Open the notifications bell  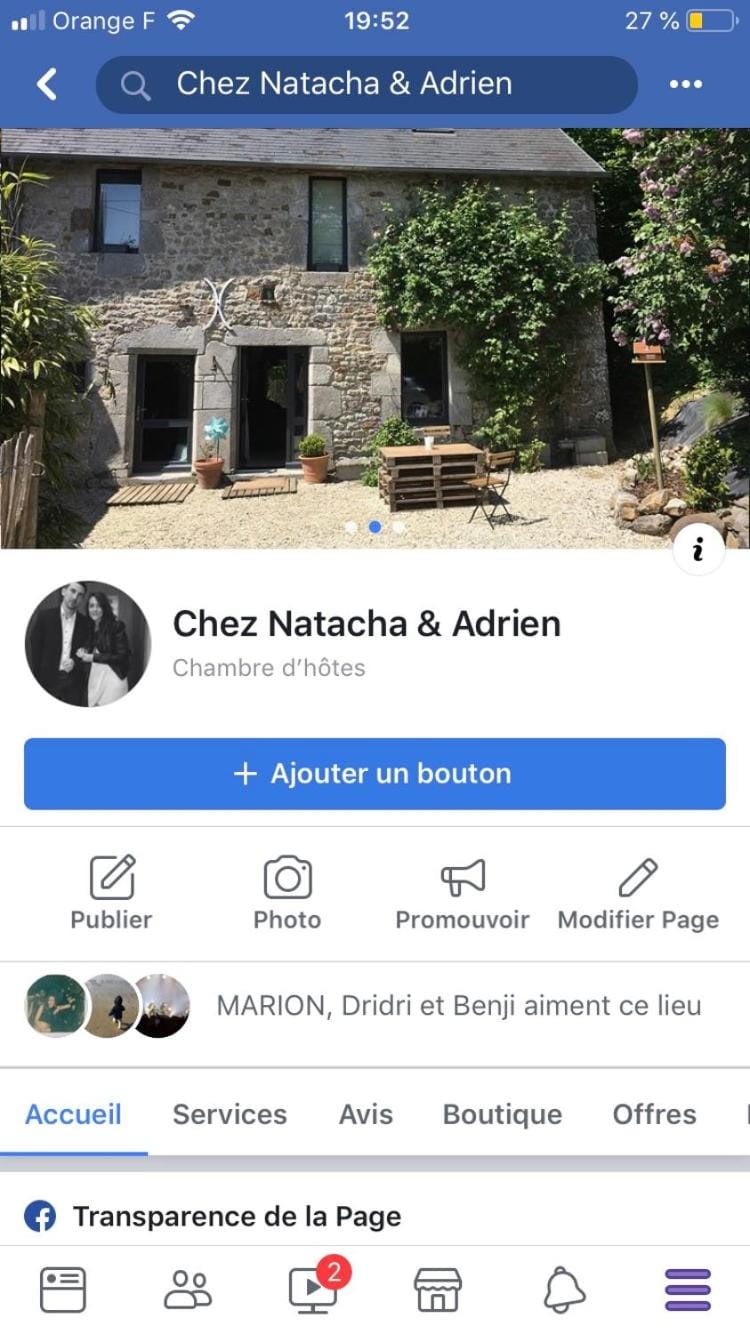click(x=564, y=1290)
